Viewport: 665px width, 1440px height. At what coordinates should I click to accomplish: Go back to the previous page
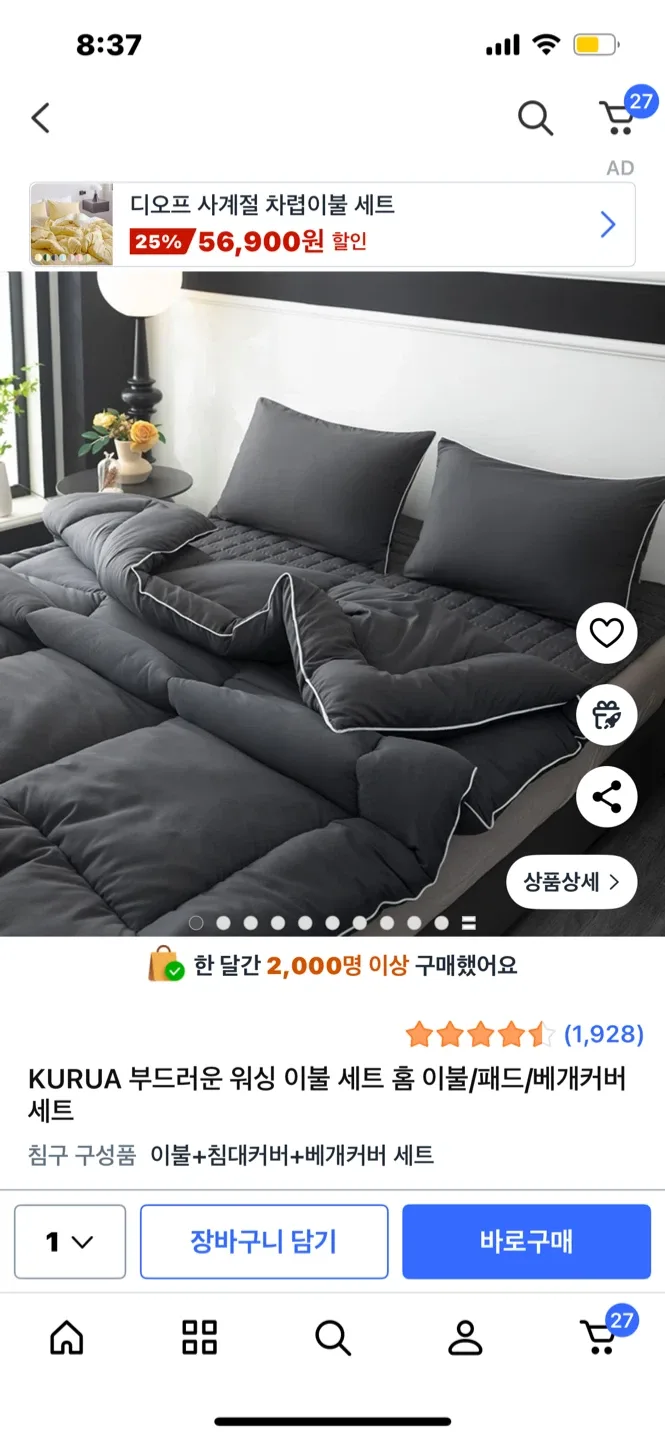point(40,119)
